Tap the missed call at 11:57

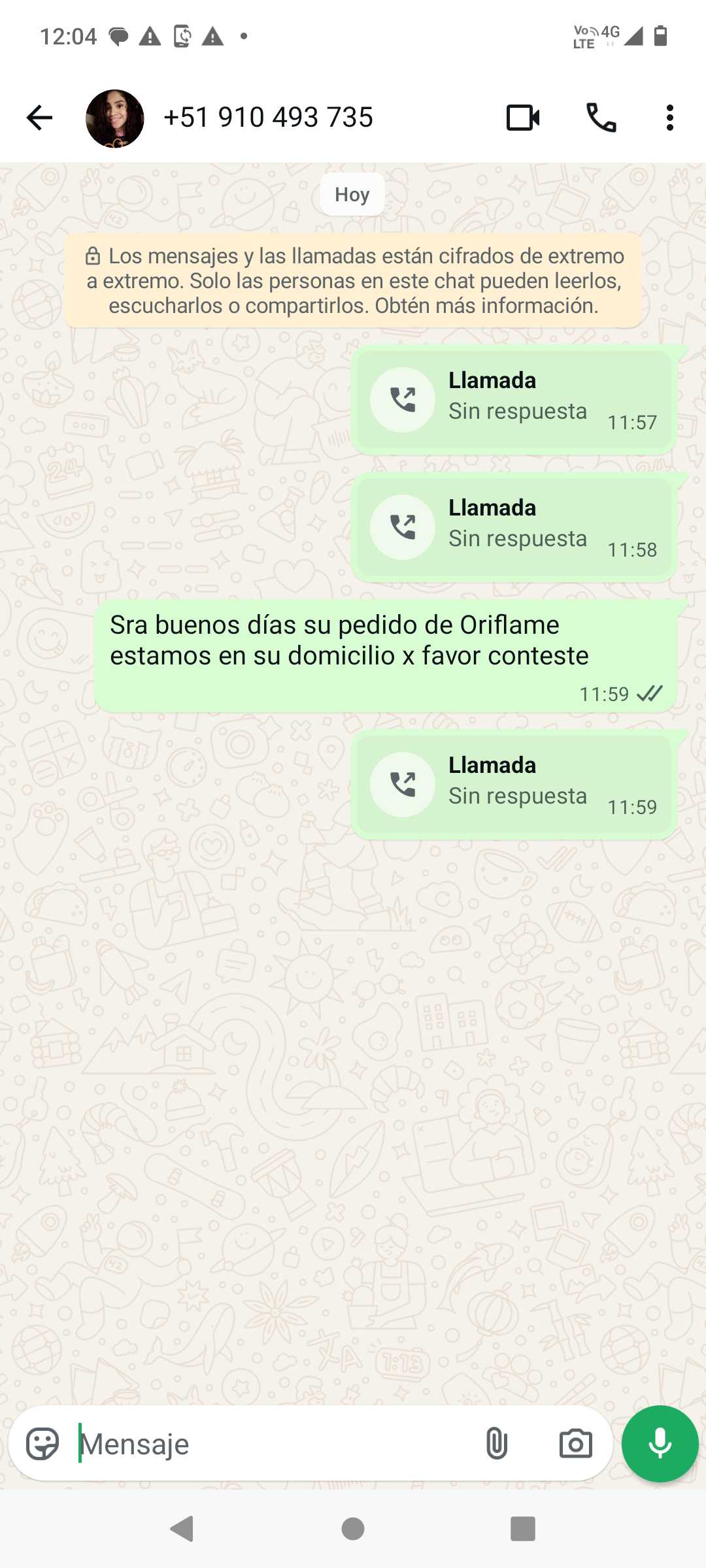pyautogui.click(x=514, y=399)
